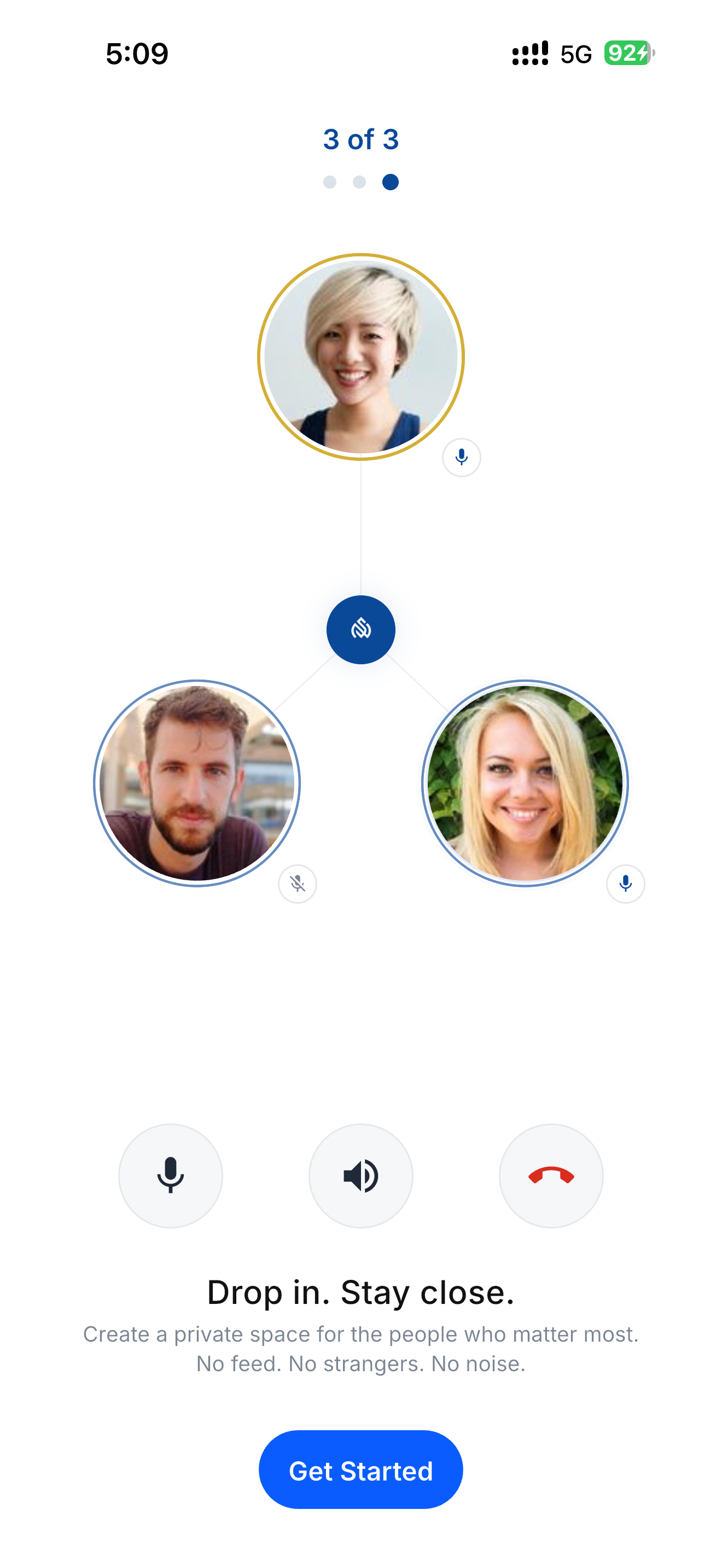Screen dimensions: 722x1568
Task: Toggle the speaker volume button
Action: pyautogui.click(x=360, y=1175)
